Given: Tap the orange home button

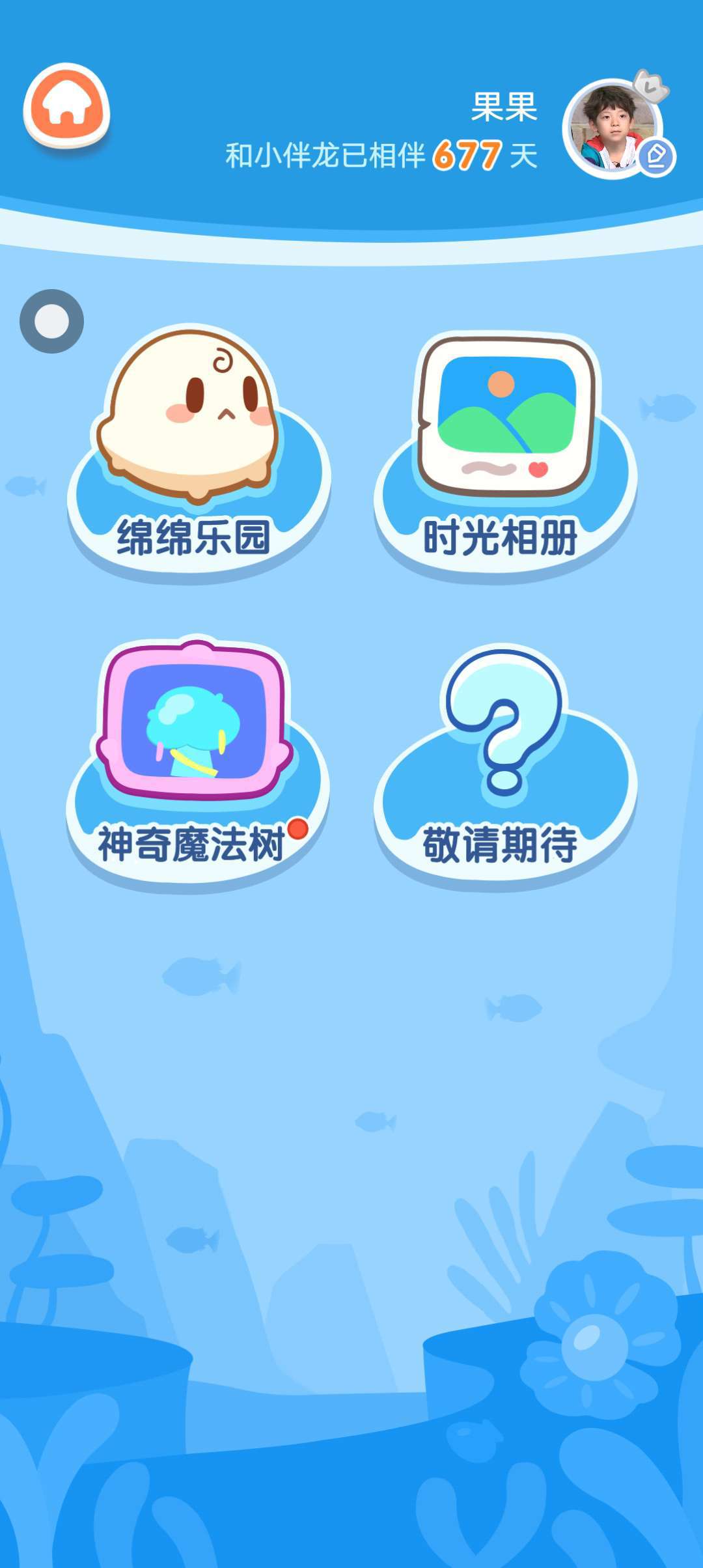Looking at the screenshot, I should tap(66, 105).
